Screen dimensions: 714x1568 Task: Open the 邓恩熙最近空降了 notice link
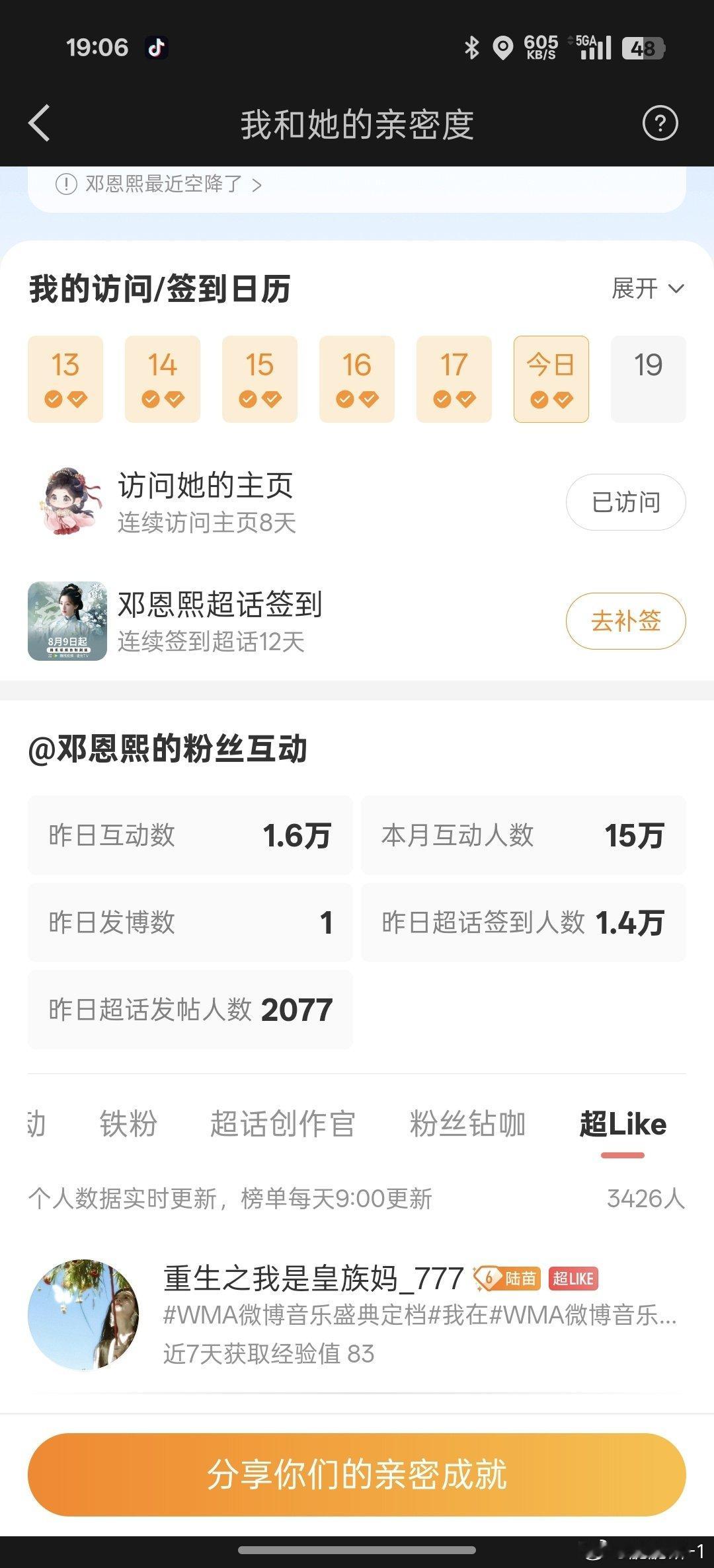tap(159, 184)
